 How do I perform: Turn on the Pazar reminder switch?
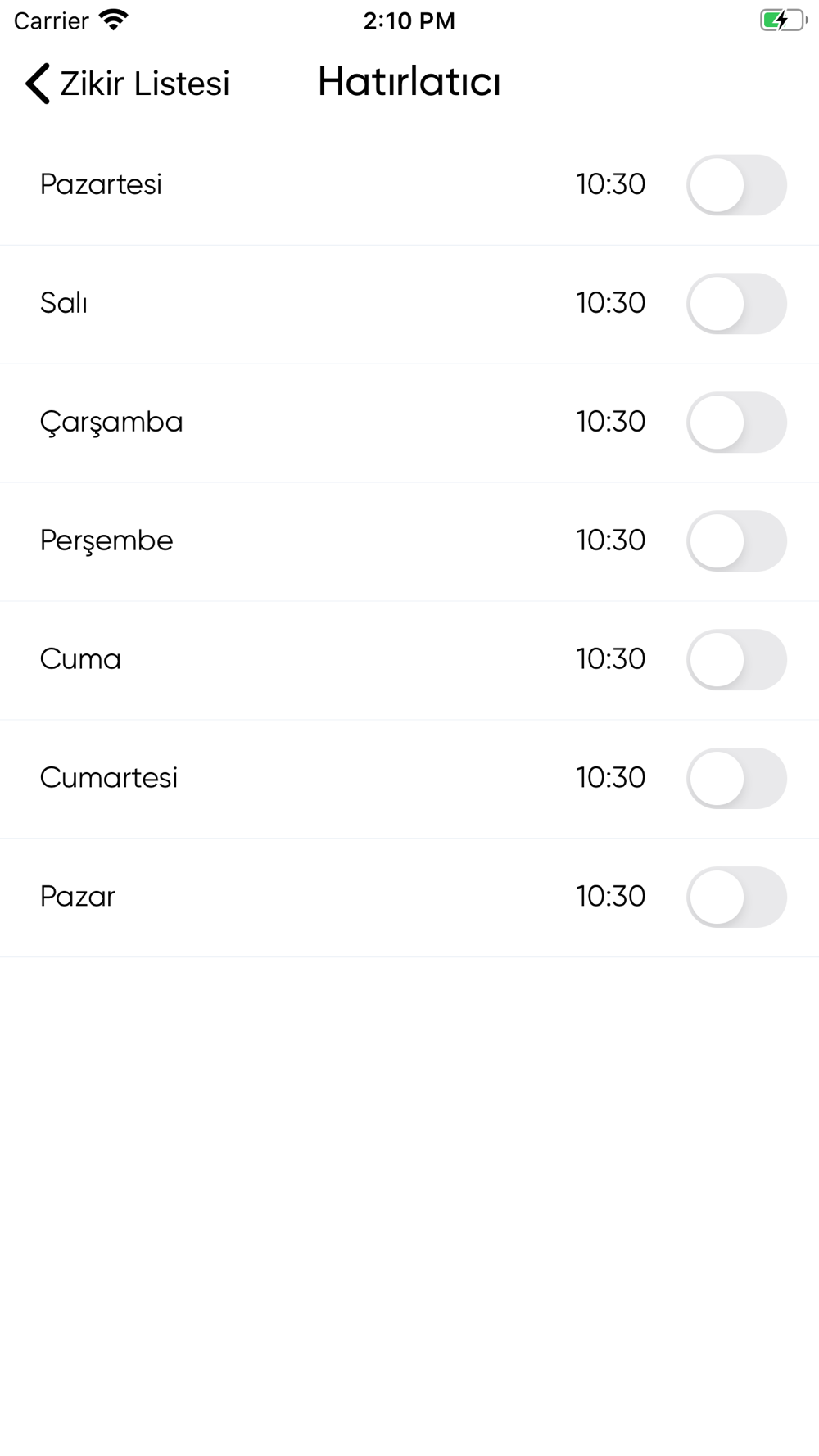pyautogui.click(x=736, y=898)
